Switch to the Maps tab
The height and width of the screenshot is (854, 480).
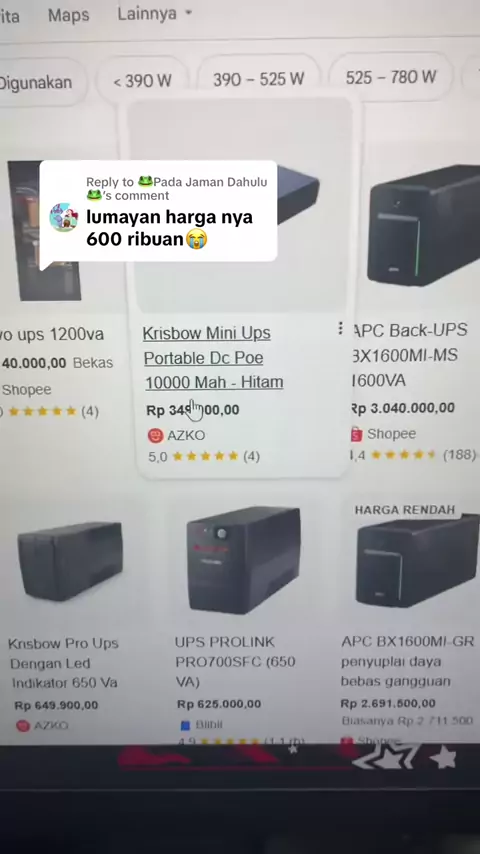pyautogui.click(x=69, y=15)
